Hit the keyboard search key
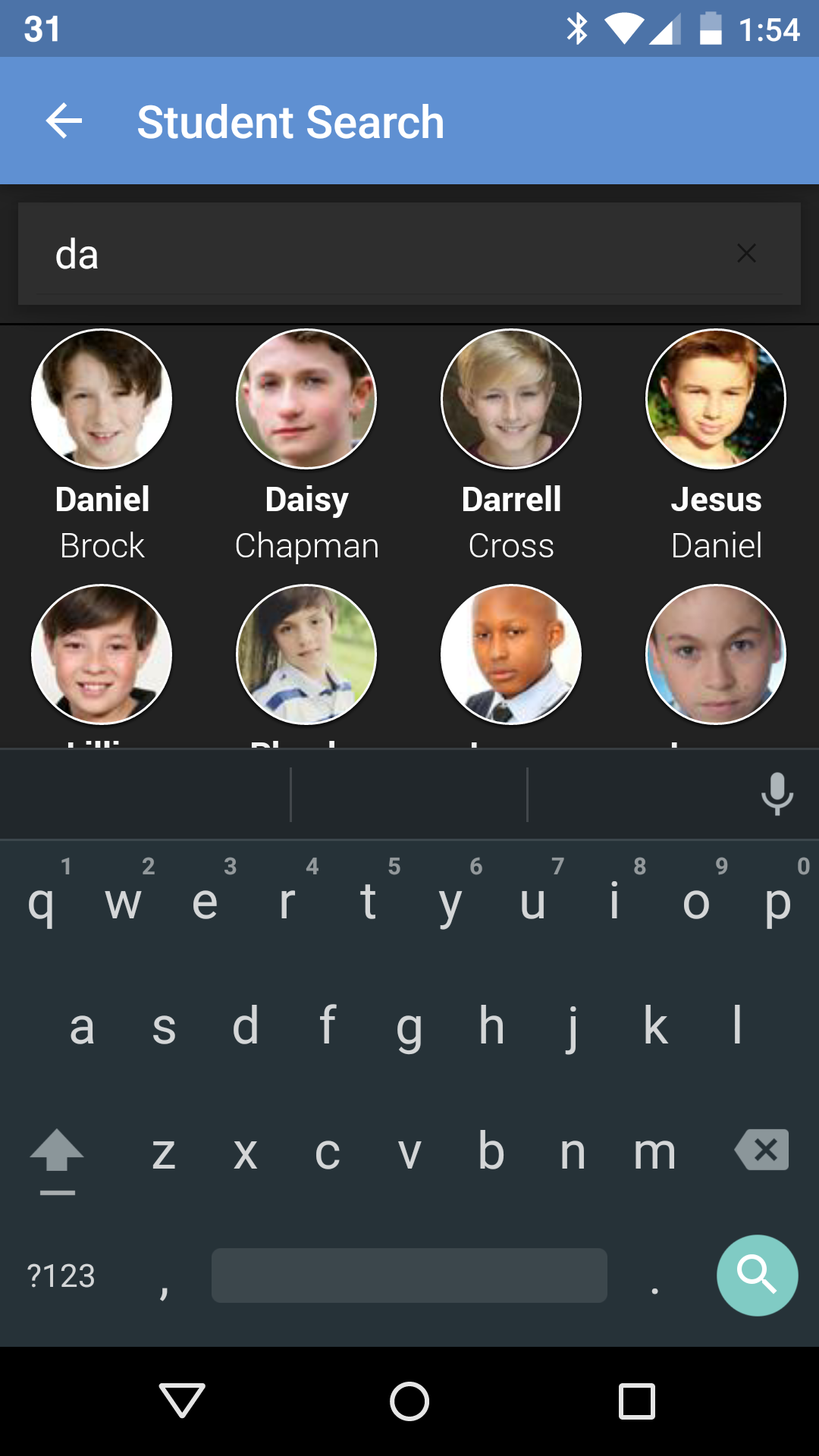819x1456 pixels. [x=757, y=1275]
